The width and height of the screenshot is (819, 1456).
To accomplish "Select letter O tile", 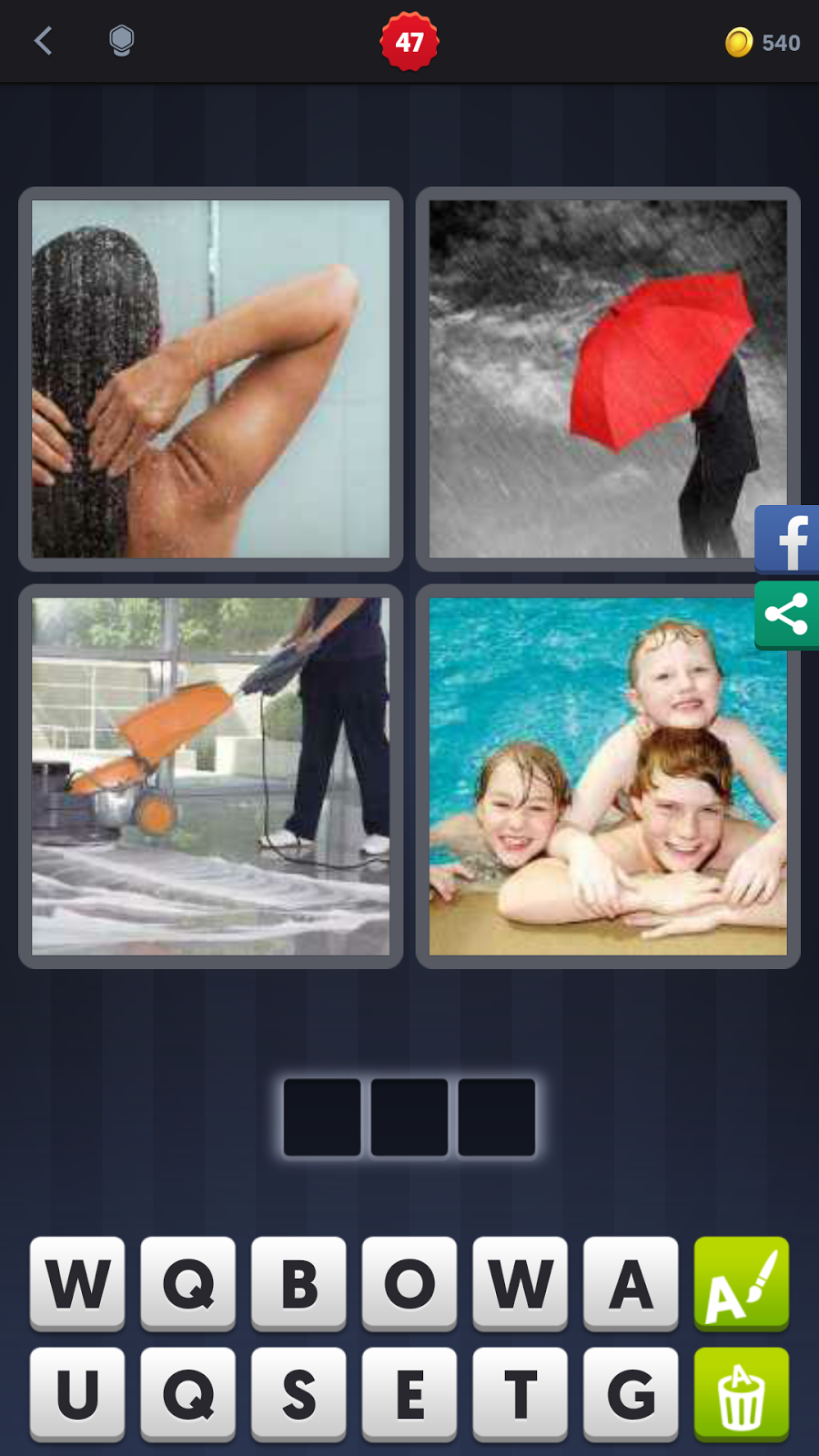I will [x=409, y=1283].
